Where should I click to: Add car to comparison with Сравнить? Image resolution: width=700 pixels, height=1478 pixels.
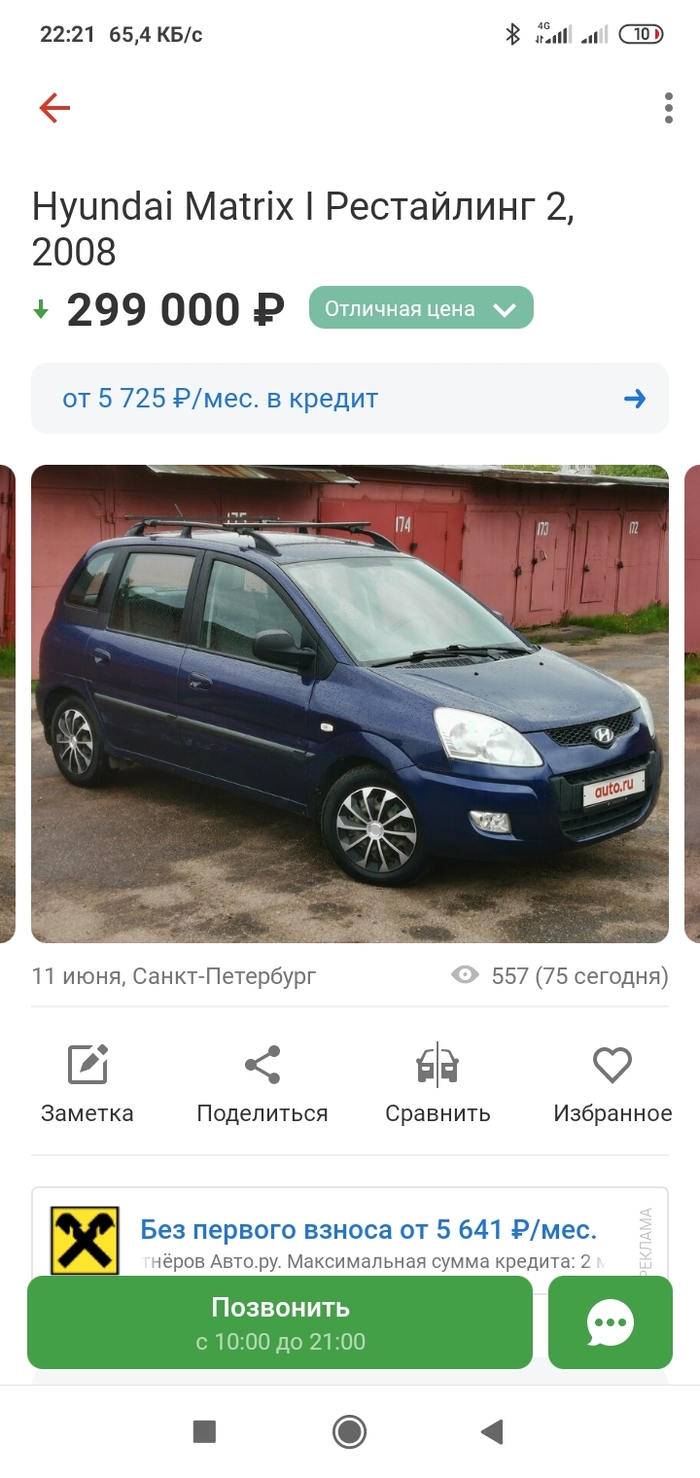437,1083
